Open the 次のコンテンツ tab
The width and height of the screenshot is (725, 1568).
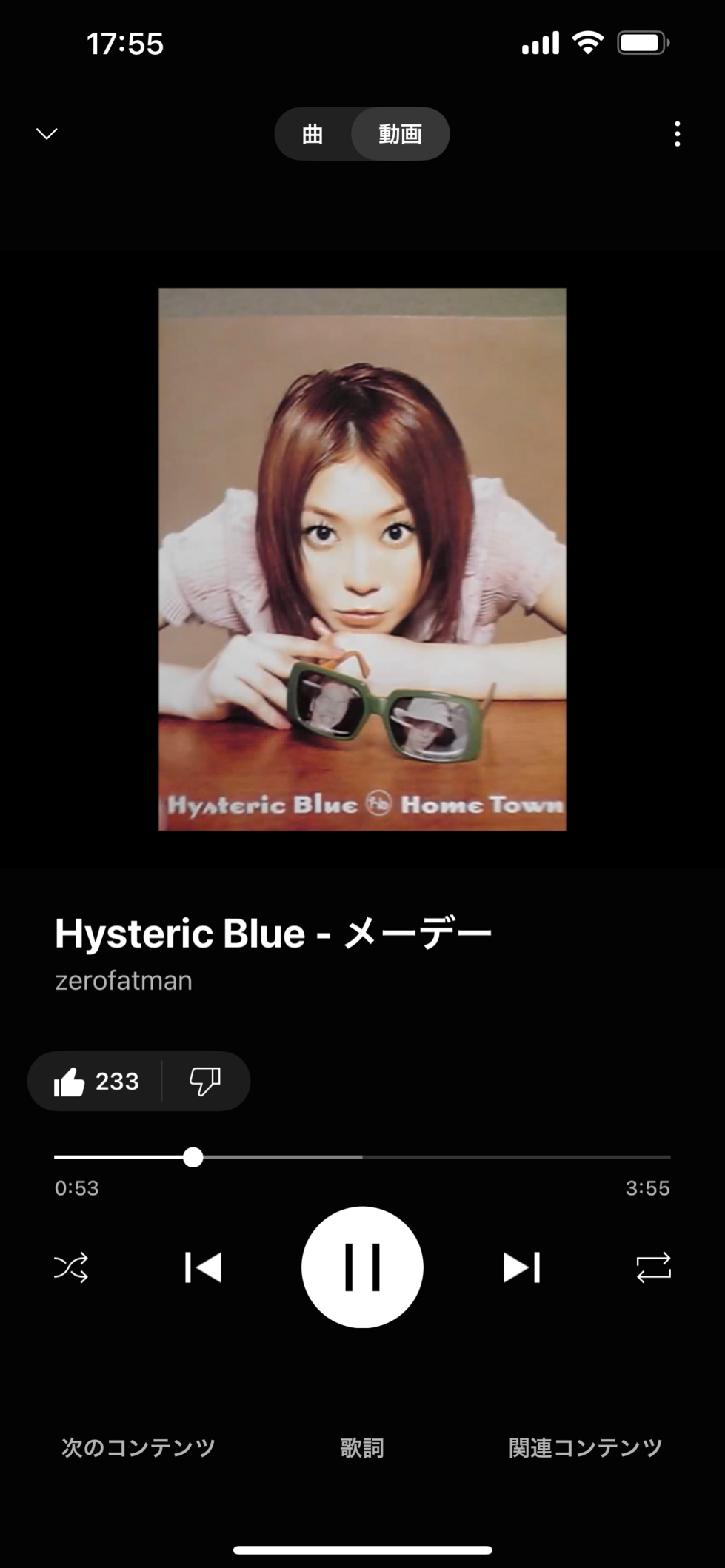138,1447
